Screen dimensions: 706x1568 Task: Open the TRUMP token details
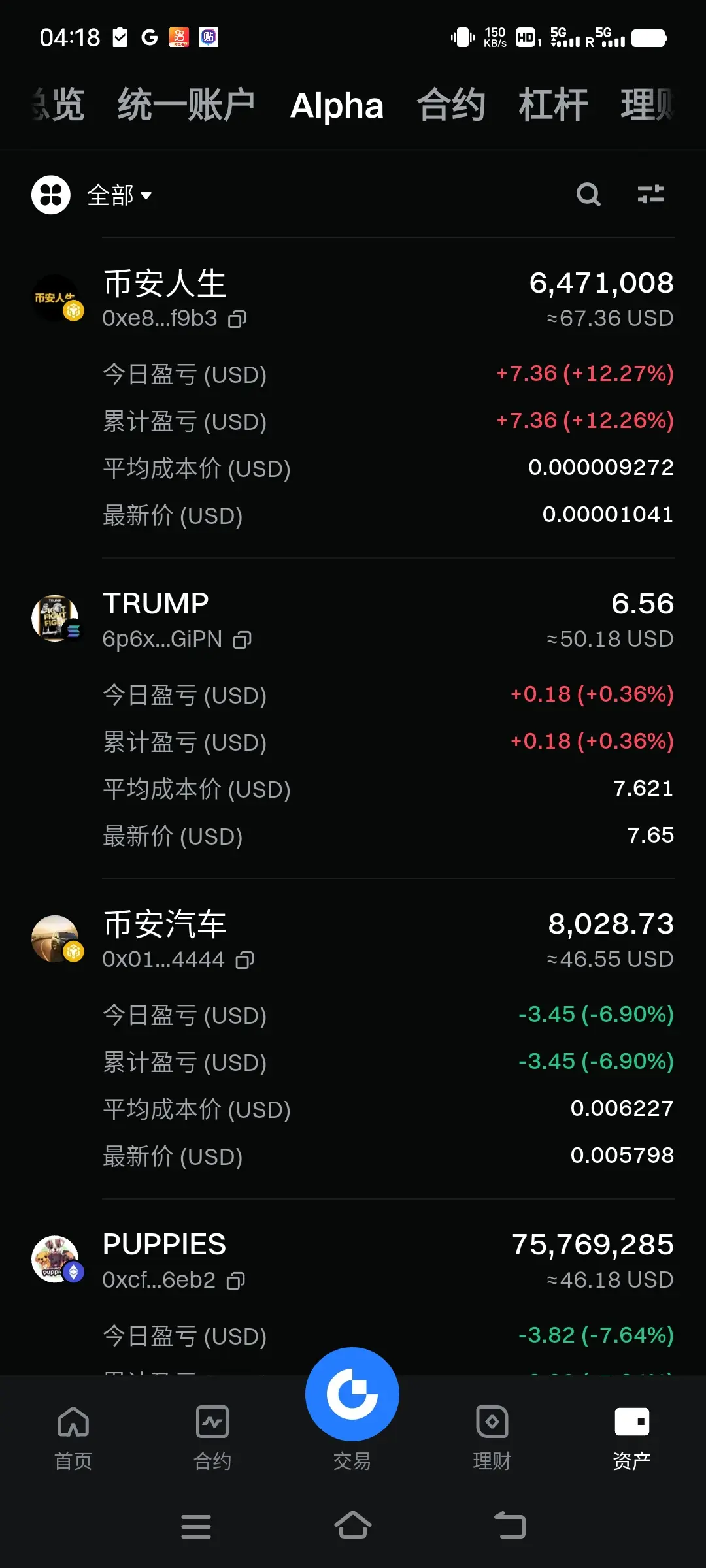click(x=156, y=604)
